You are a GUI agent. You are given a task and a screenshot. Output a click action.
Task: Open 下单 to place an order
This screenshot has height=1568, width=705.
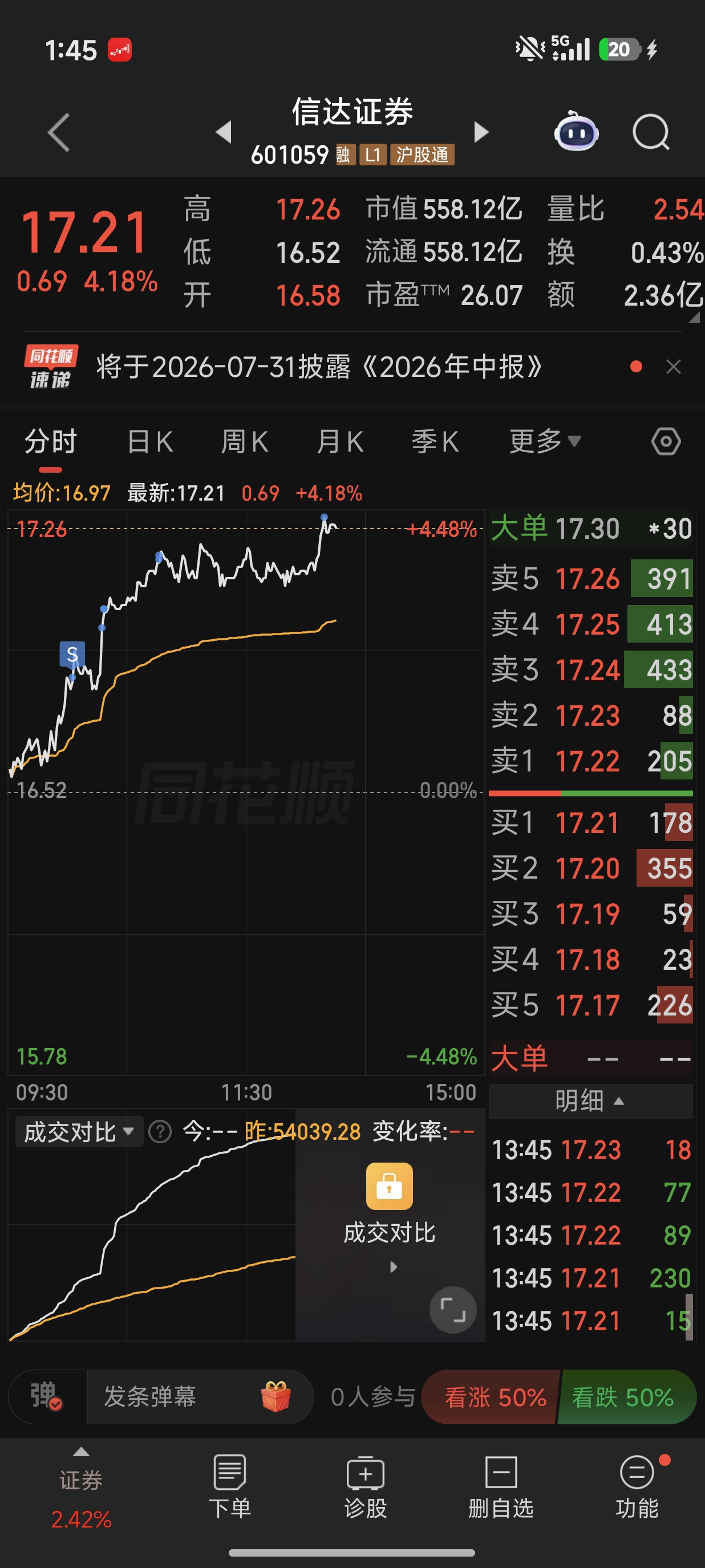[229, 1486]
